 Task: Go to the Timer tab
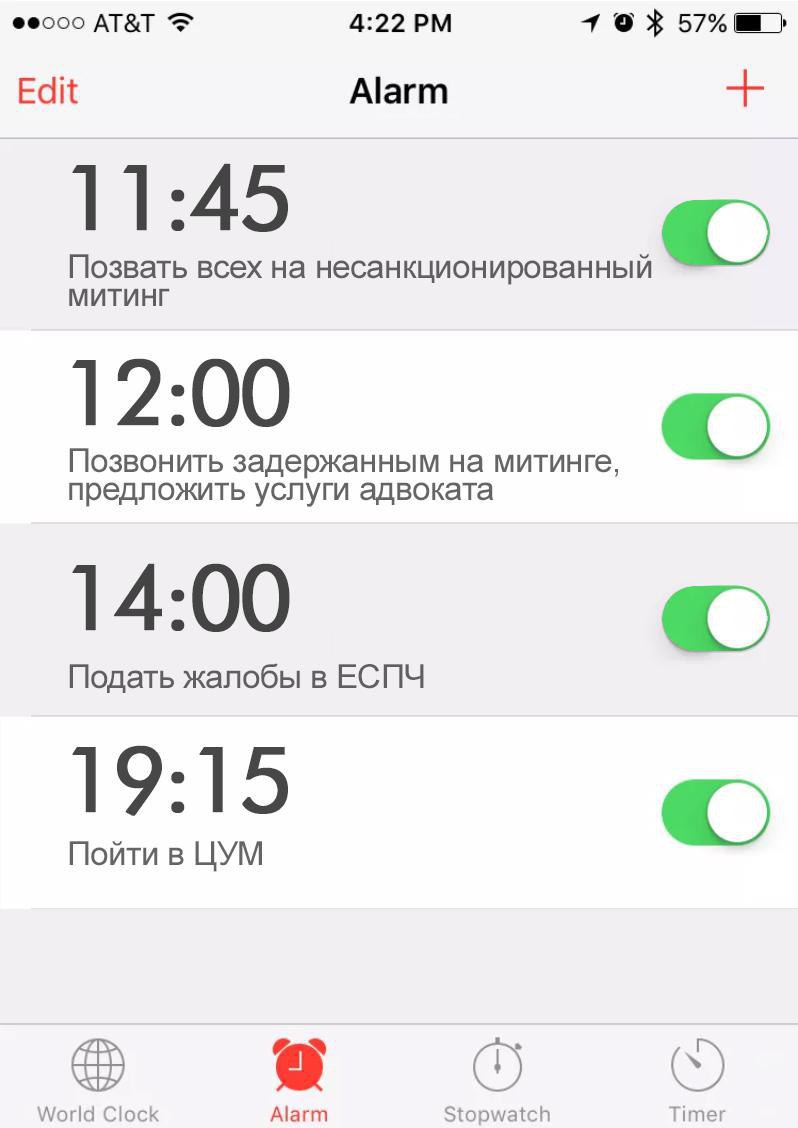coord(697,1079)
